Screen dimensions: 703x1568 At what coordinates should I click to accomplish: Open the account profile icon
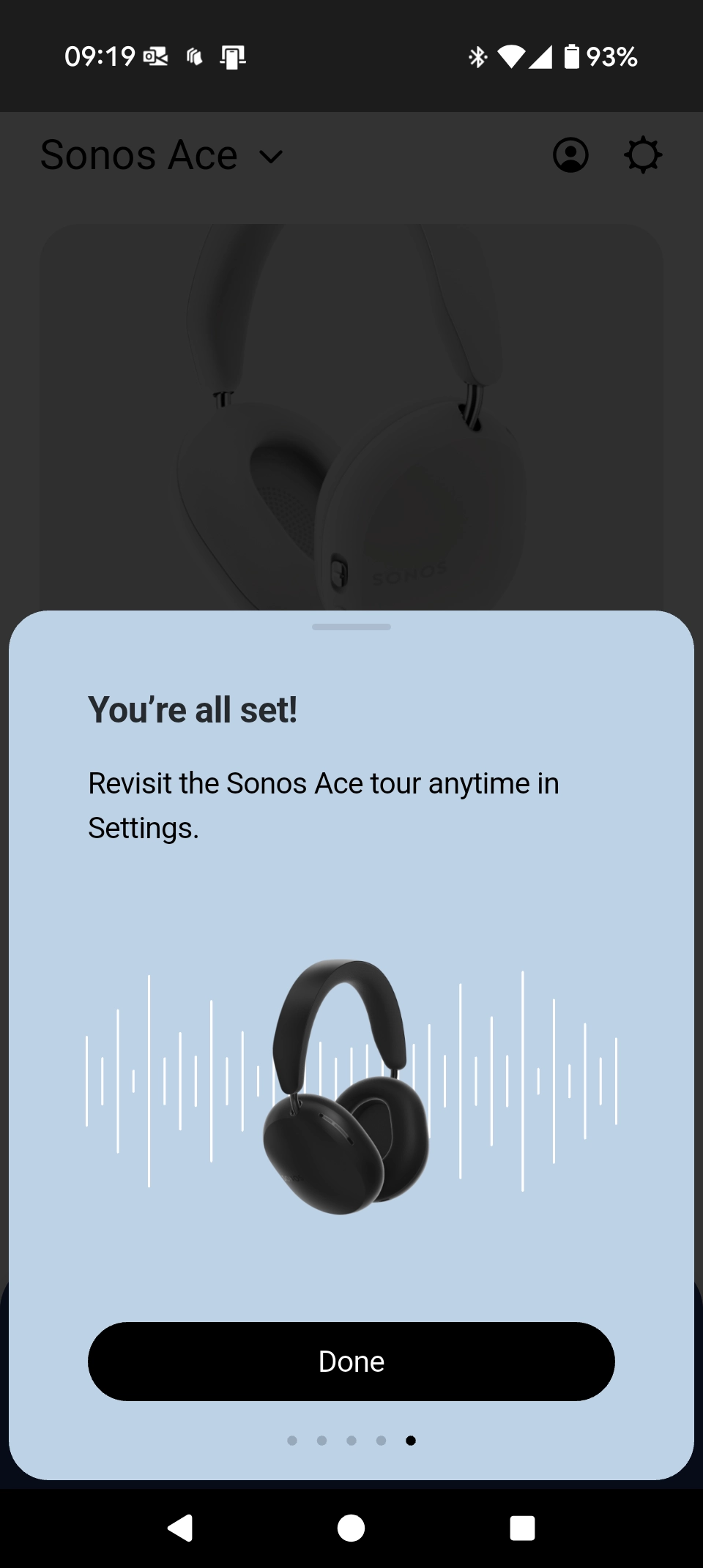pyautogui.click(x=570, y=155)
